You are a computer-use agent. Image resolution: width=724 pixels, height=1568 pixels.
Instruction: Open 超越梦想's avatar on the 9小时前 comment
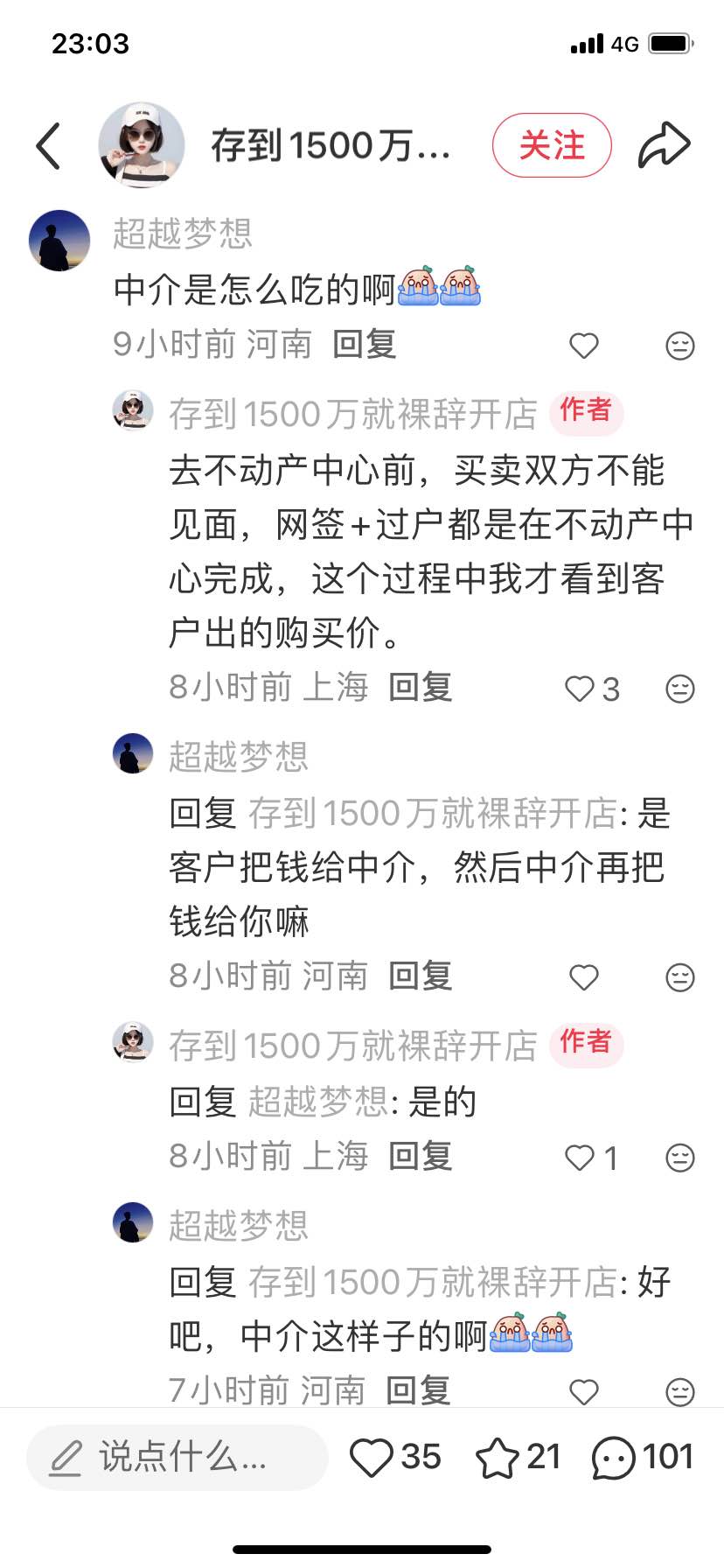click(x=59, y=240)
